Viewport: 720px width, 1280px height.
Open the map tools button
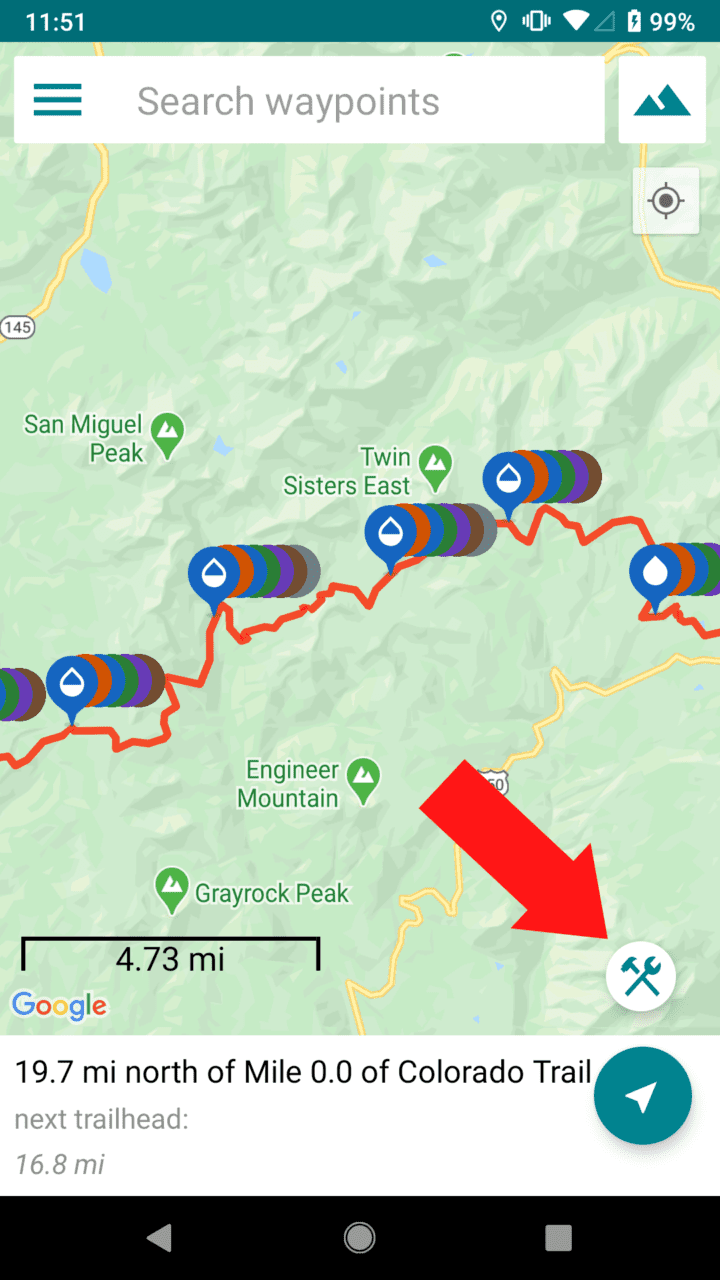(x=641, y=975)
